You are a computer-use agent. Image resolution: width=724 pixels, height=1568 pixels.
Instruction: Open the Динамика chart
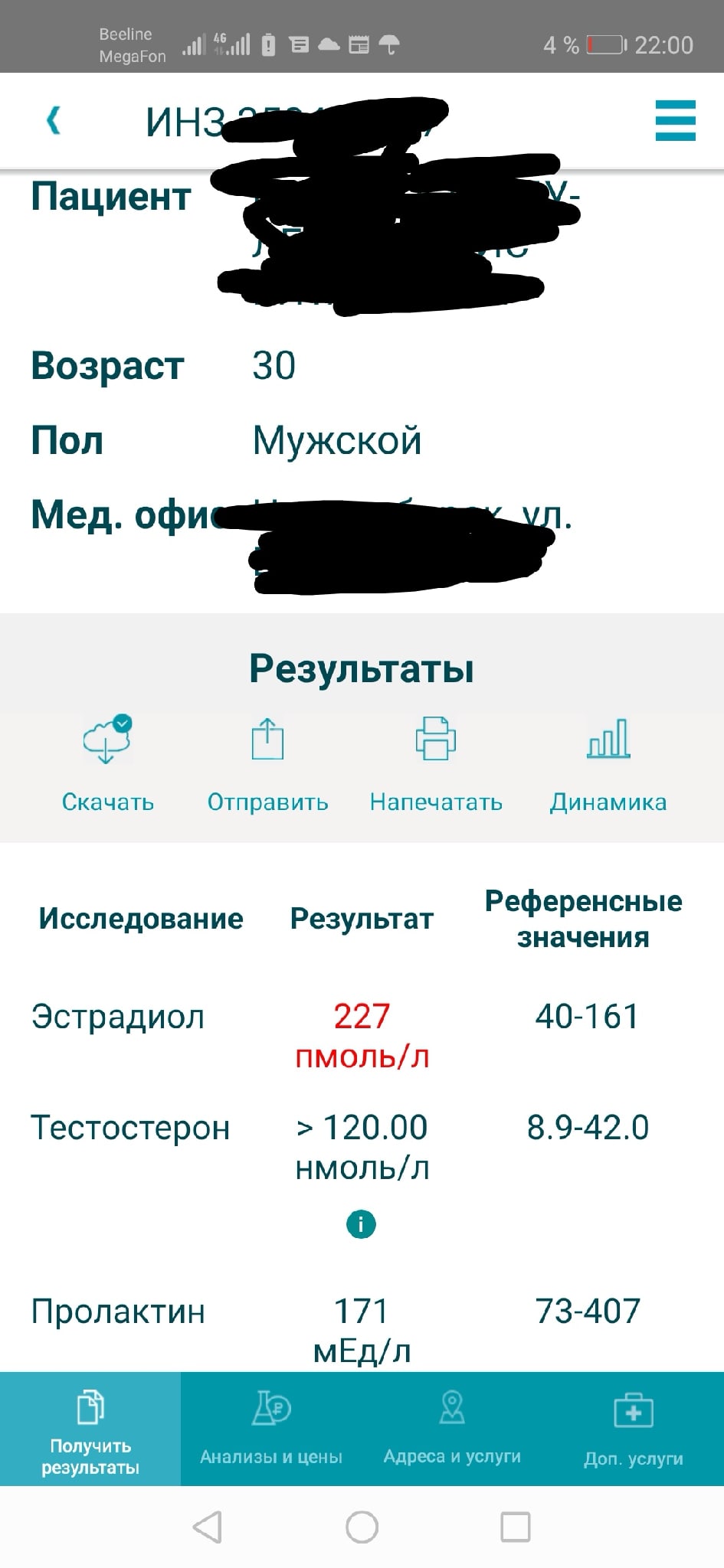[608, 762]
